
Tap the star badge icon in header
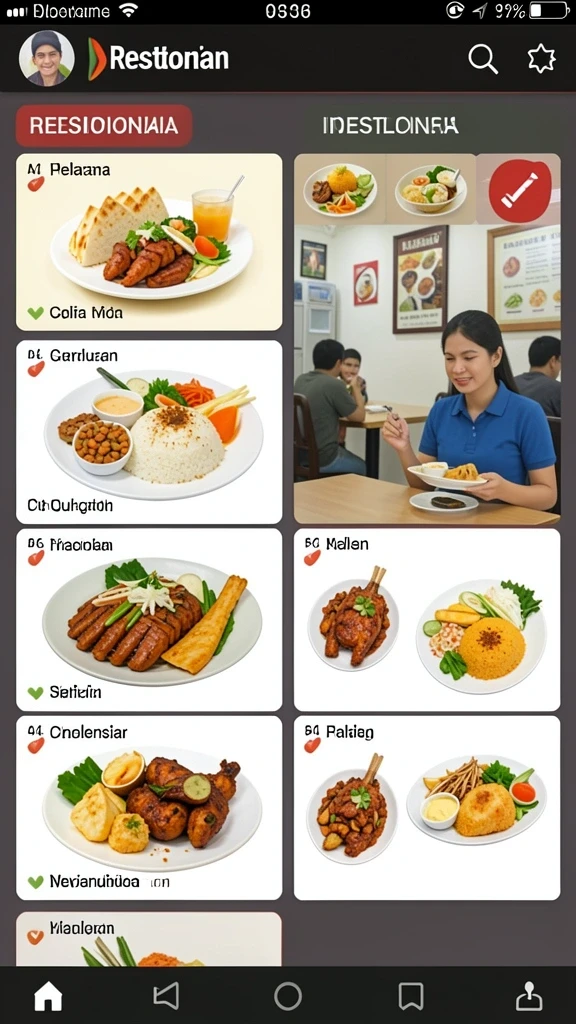click(541, 59)
